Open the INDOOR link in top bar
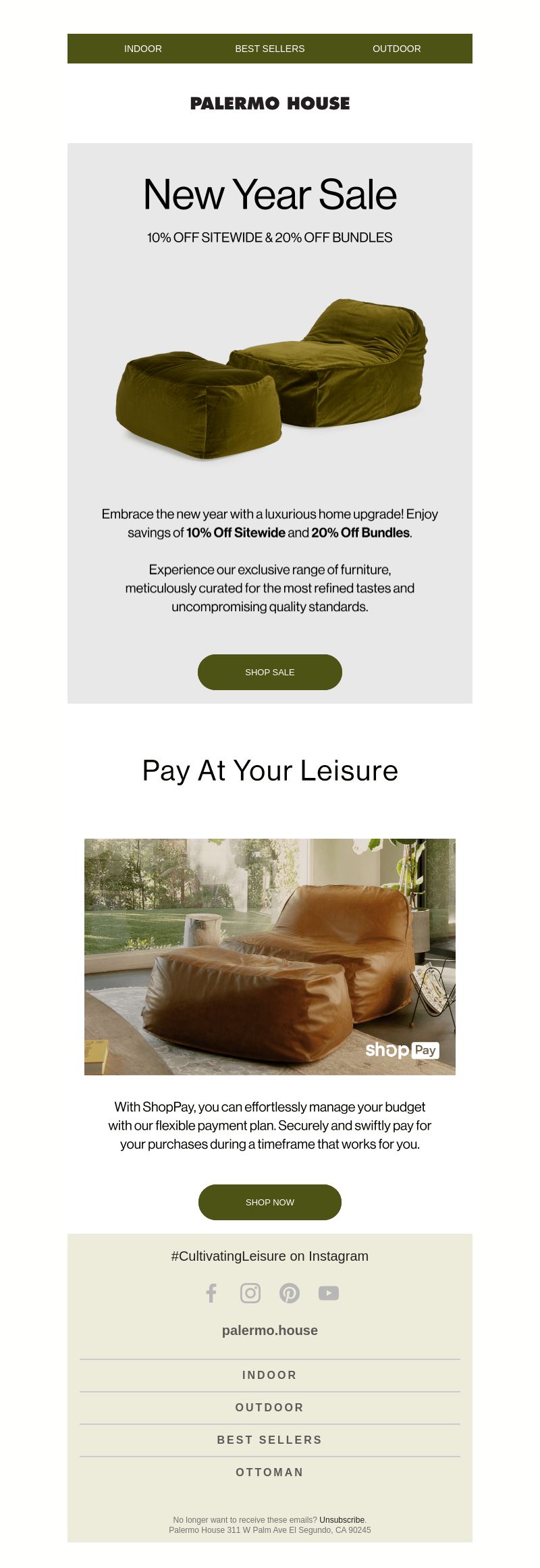The image size is (540, 1568). coord(143,49)
